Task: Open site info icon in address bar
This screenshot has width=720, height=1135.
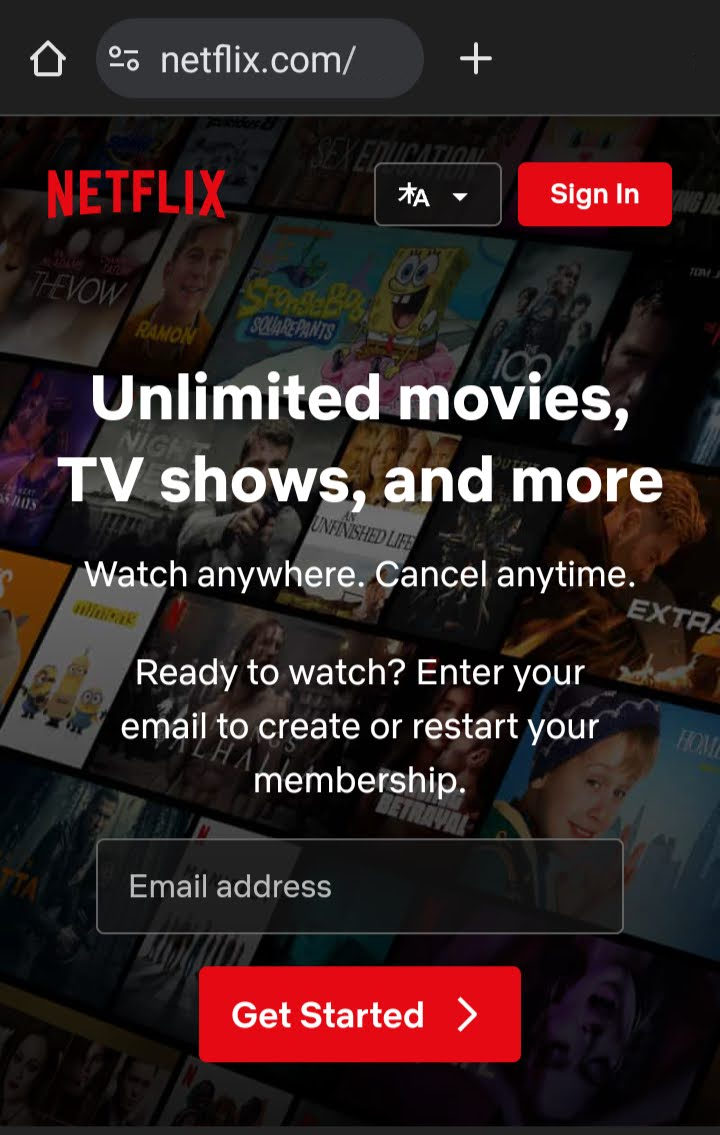Action: click(x=124, y=59)
